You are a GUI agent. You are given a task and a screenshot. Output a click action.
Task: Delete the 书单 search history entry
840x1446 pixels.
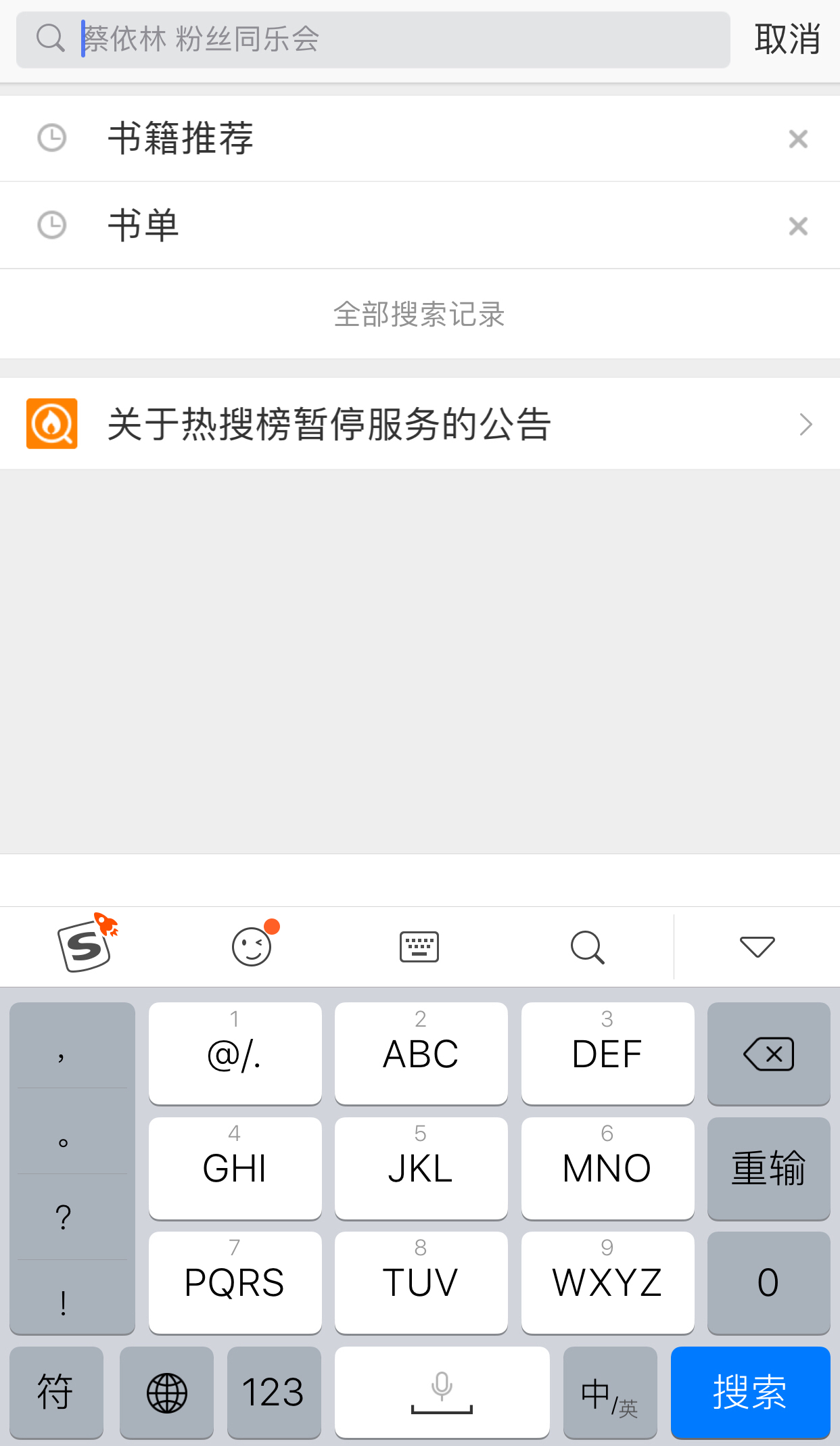tap(798, 225)
